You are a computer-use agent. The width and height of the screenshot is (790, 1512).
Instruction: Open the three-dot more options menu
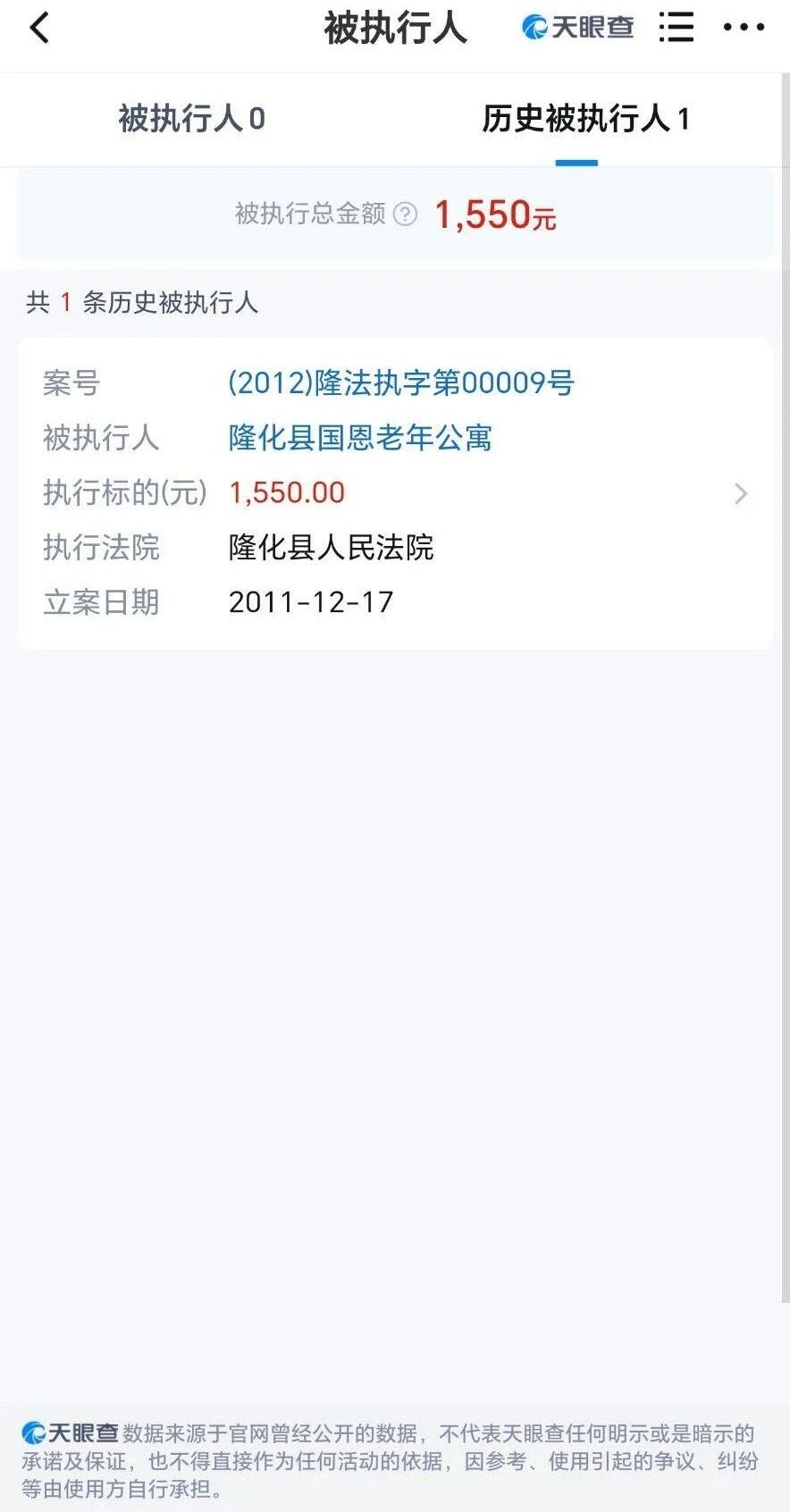744,28
